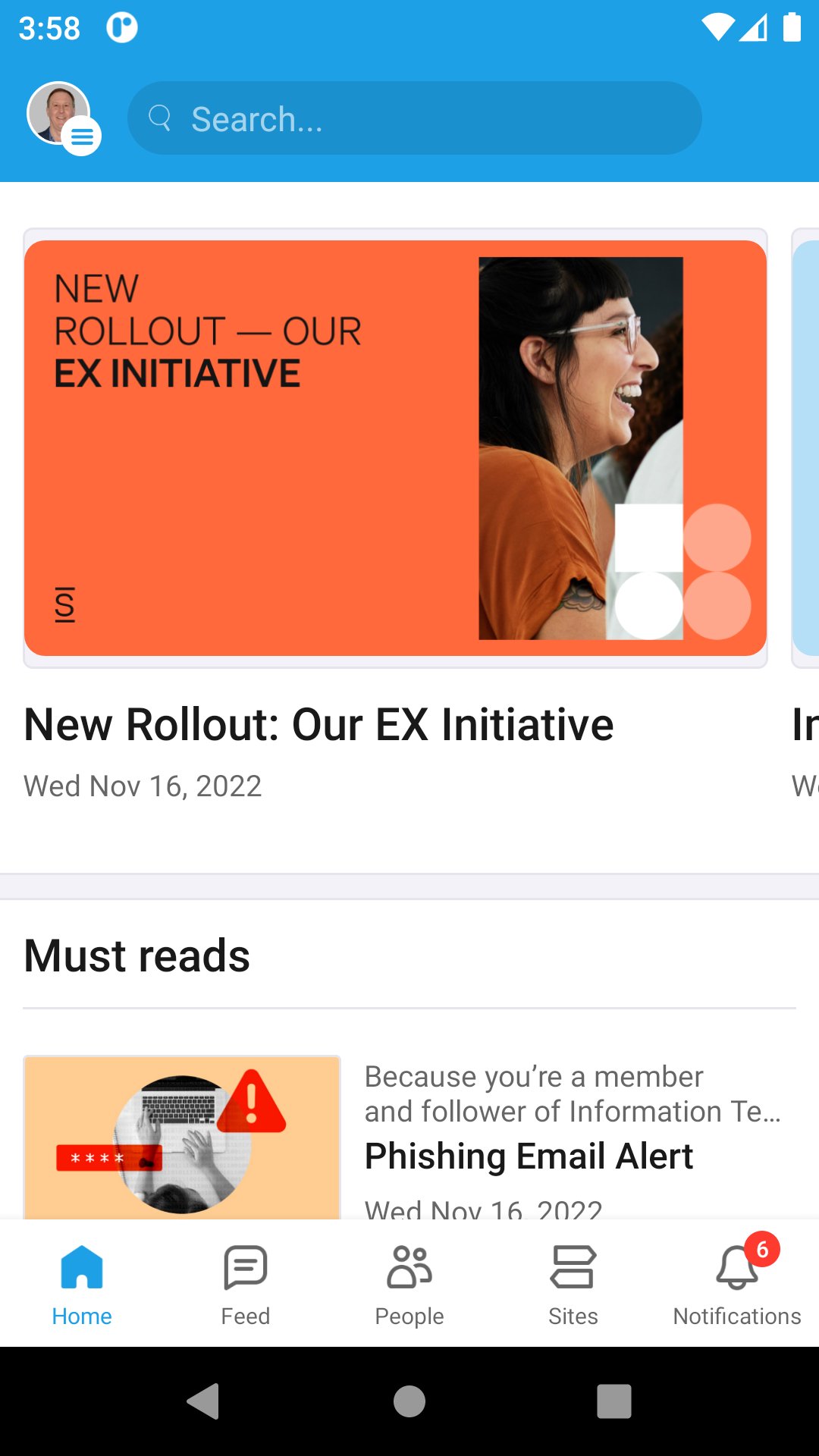
Task: Open the Notifications tab
Action: pos(737,1283)
